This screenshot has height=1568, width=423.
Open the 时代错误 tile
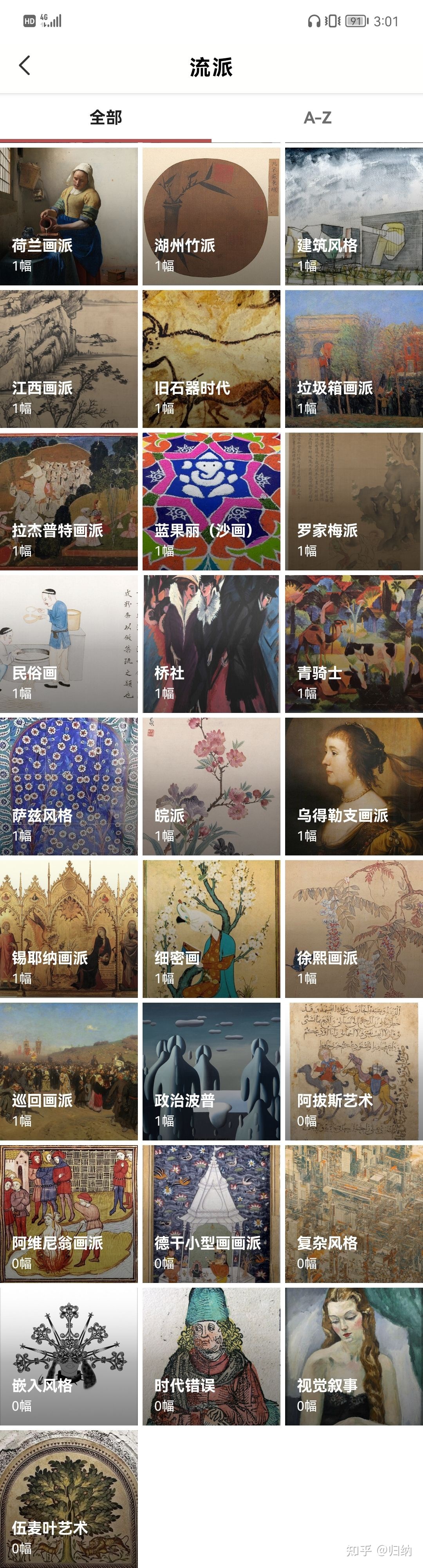pyautogui.click(x=211, y=1355)
